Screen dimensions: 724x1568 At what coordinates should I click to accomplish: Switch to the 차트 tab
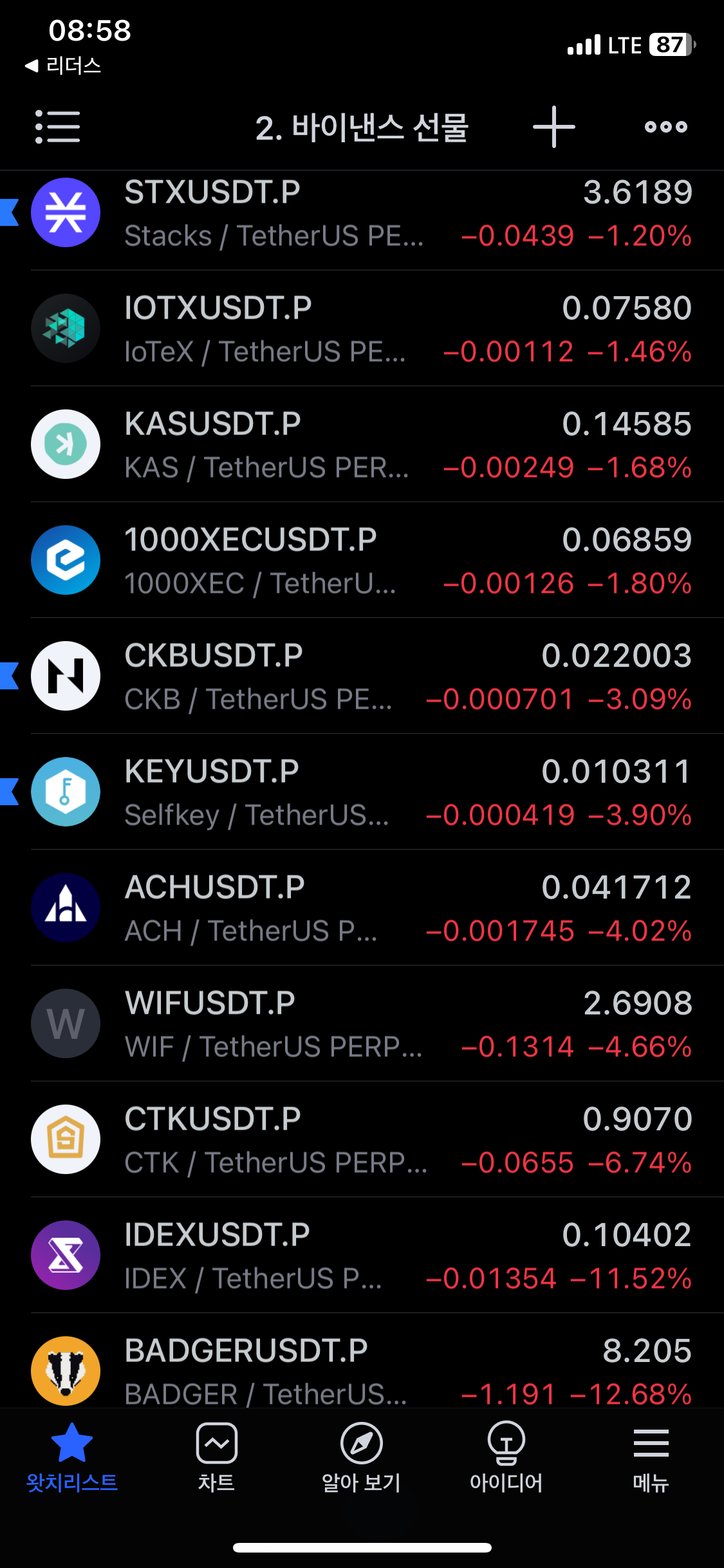coord(217,1457)
